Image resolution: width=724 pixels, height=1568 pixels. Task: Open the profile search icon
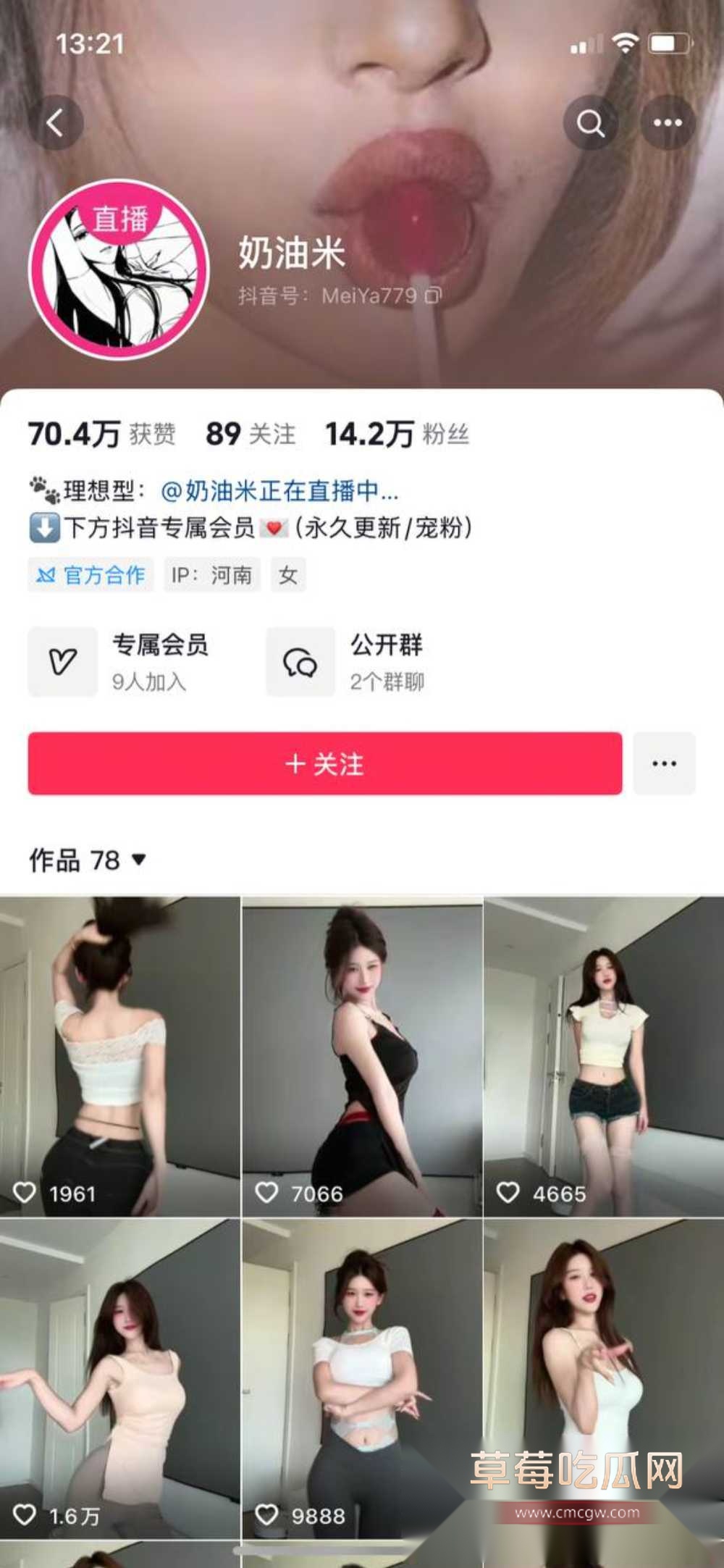(590, 123)
